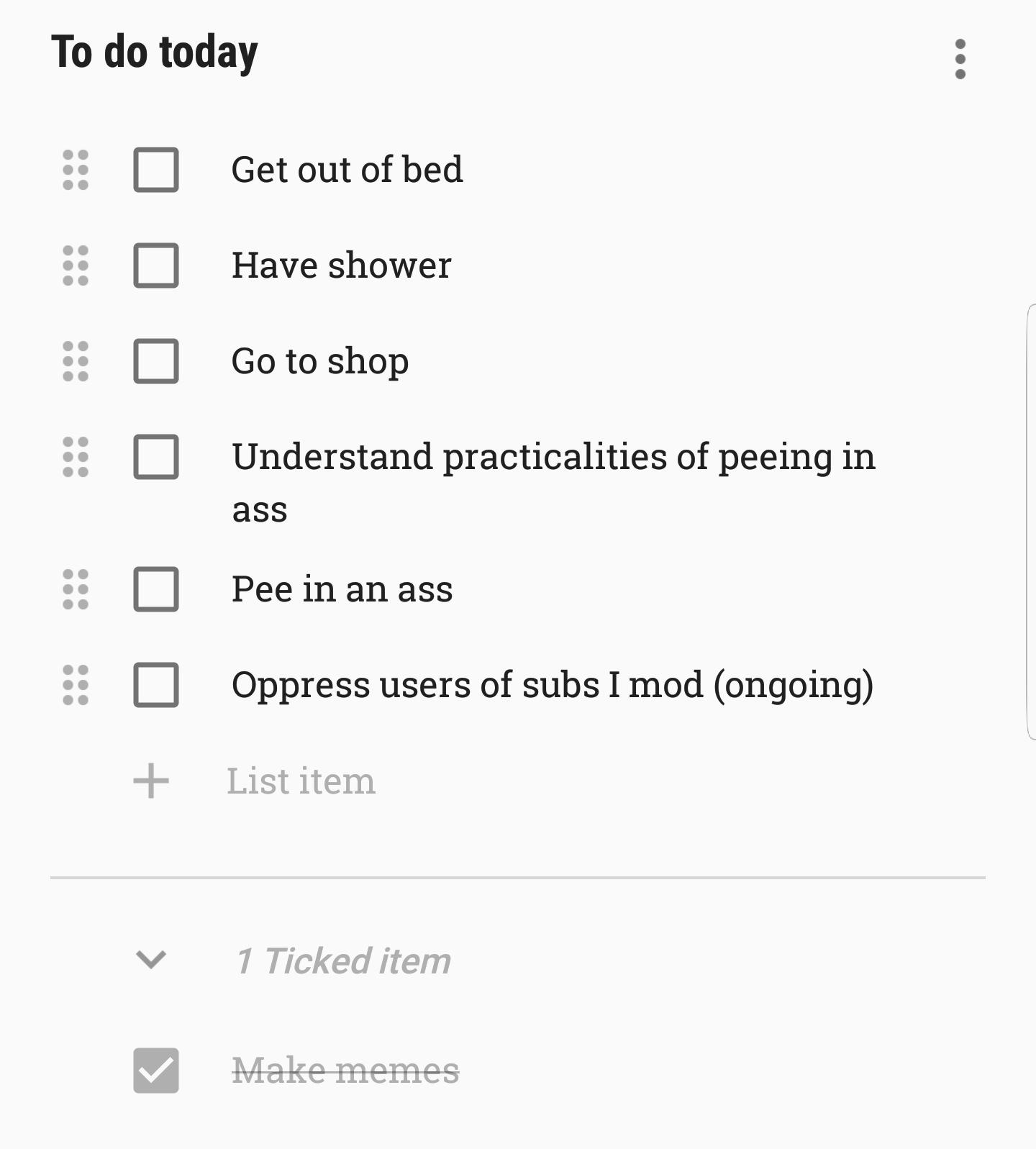The width and height of the screenshot is (1036, 1149).
Task: Mark 'Go to shop' as done
Action: click(156, 361)
